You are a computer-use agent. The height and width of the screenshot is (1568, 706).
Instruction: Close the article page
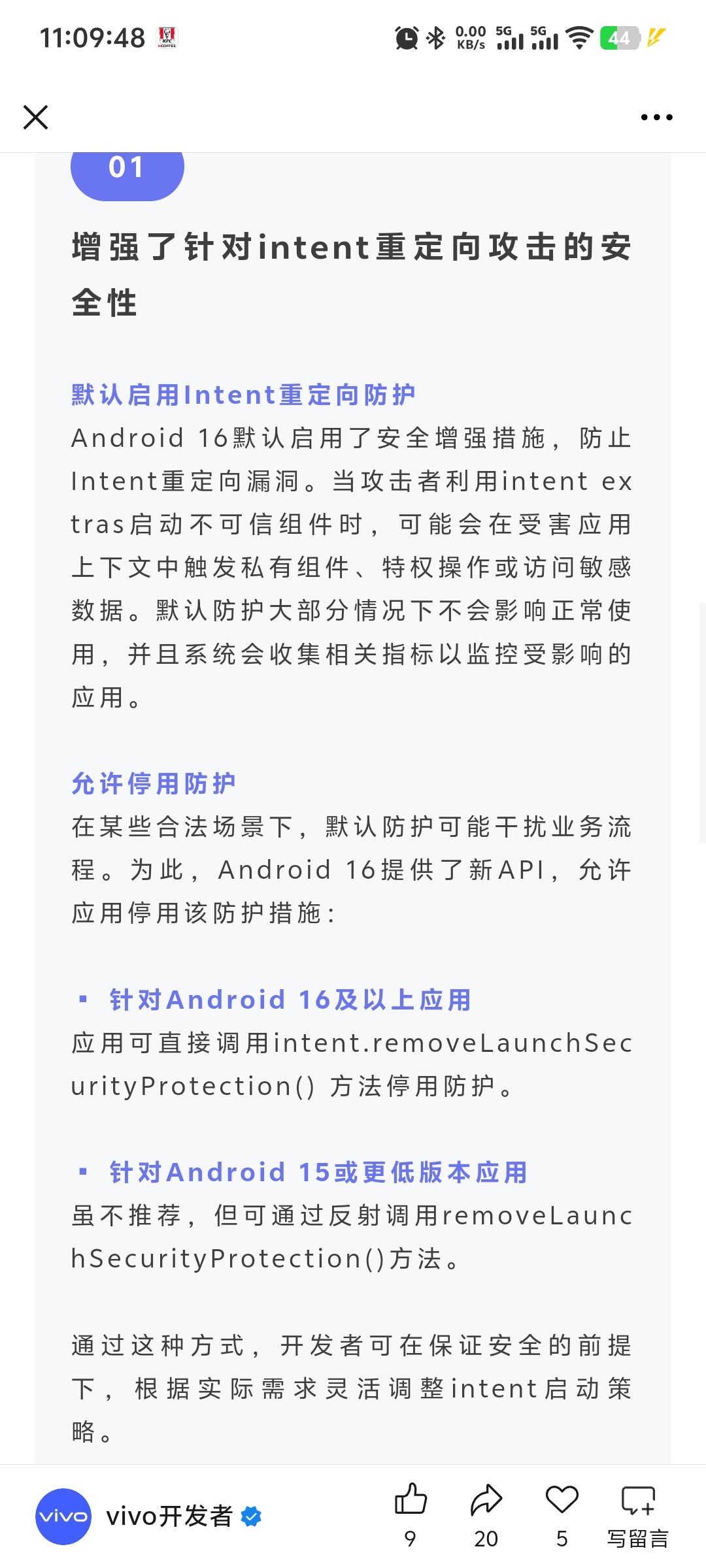[35, 118]
